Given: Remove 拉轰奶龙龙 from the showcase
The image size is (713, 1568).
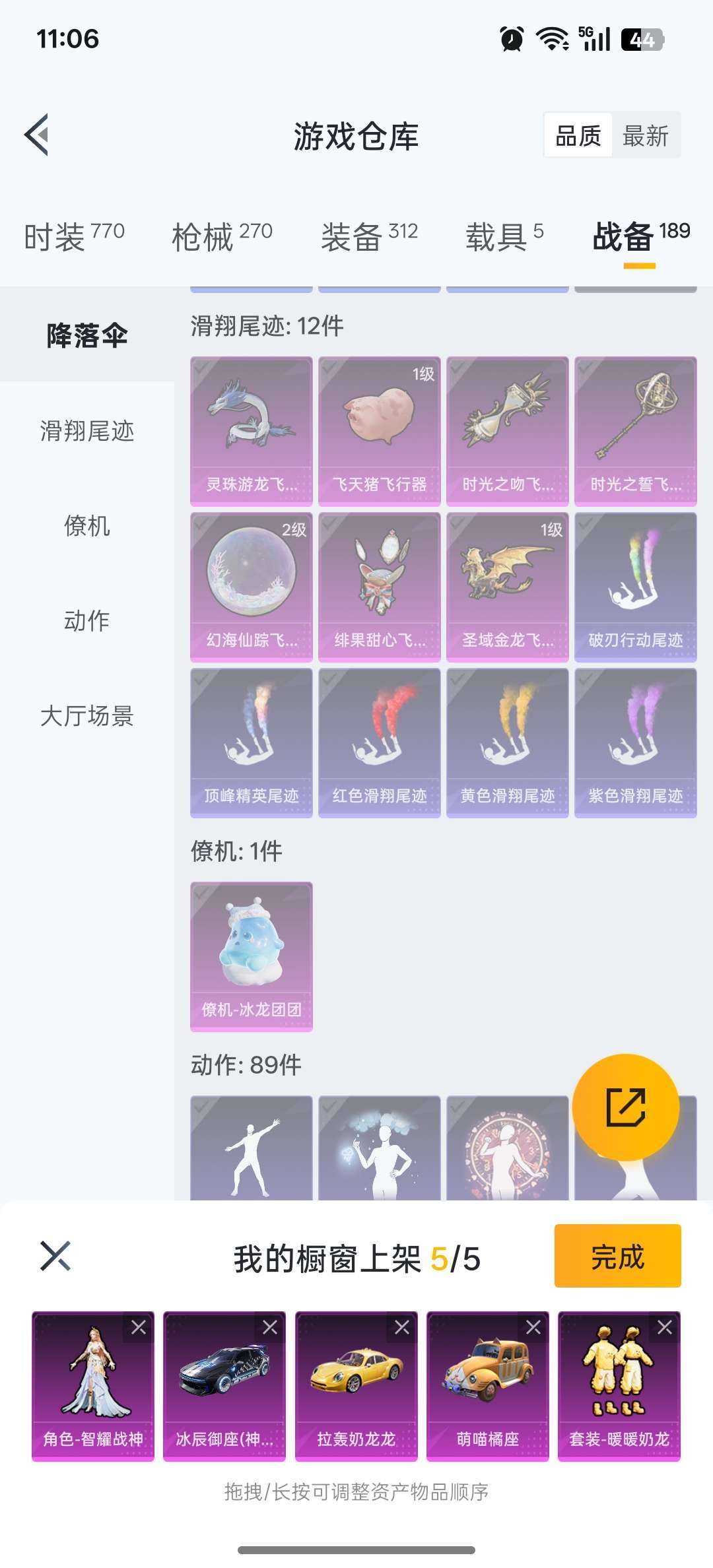Looking at the screenshot, I should click(402, 1327).
